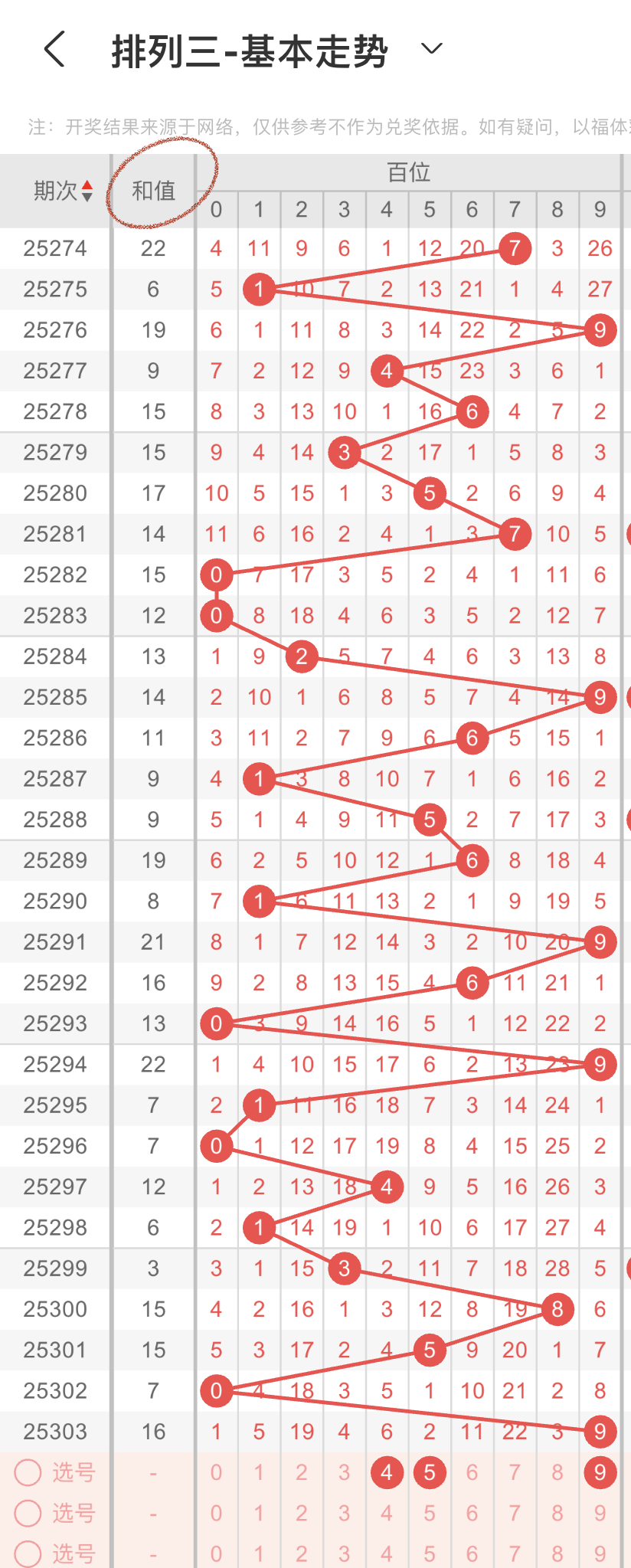
Task: Deselect the highlighted 4 in the selection row
Action: (387, 1472)
